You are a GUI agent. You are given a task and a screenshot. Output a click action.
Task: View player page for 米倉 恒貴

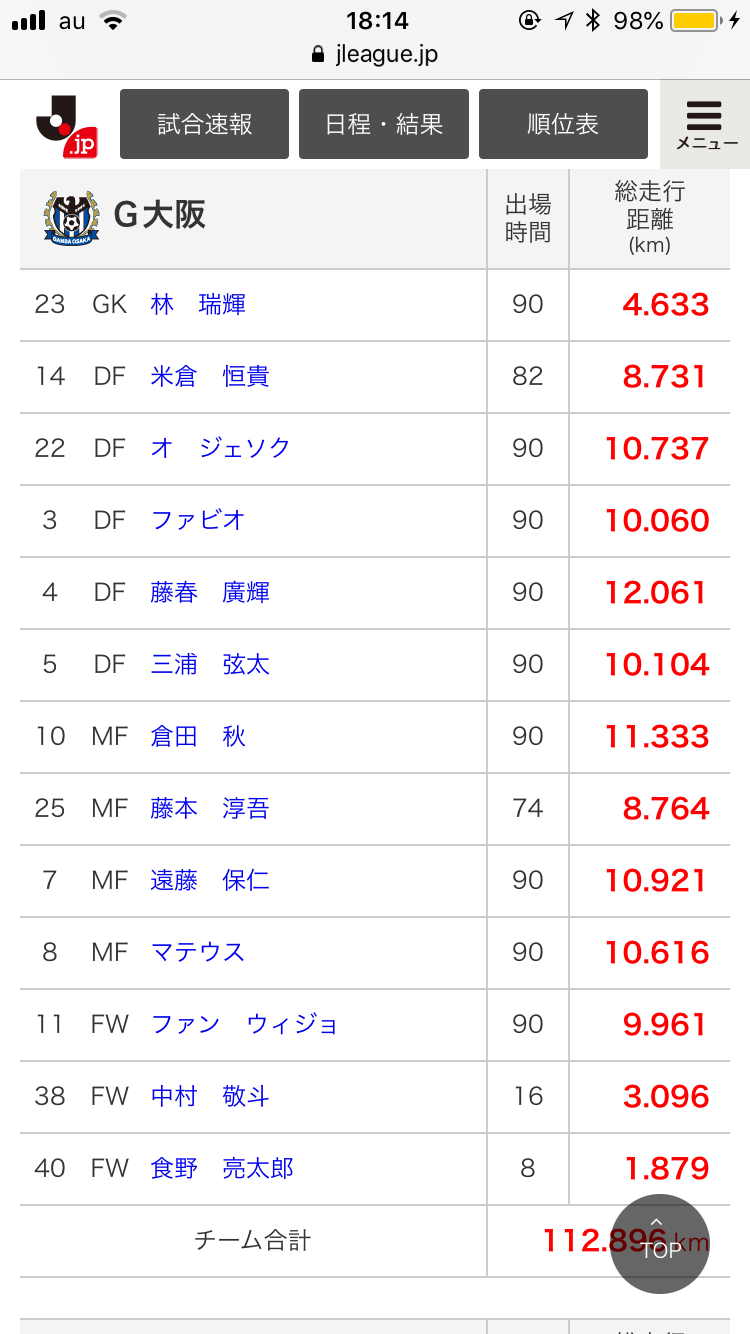click(210, 377)
